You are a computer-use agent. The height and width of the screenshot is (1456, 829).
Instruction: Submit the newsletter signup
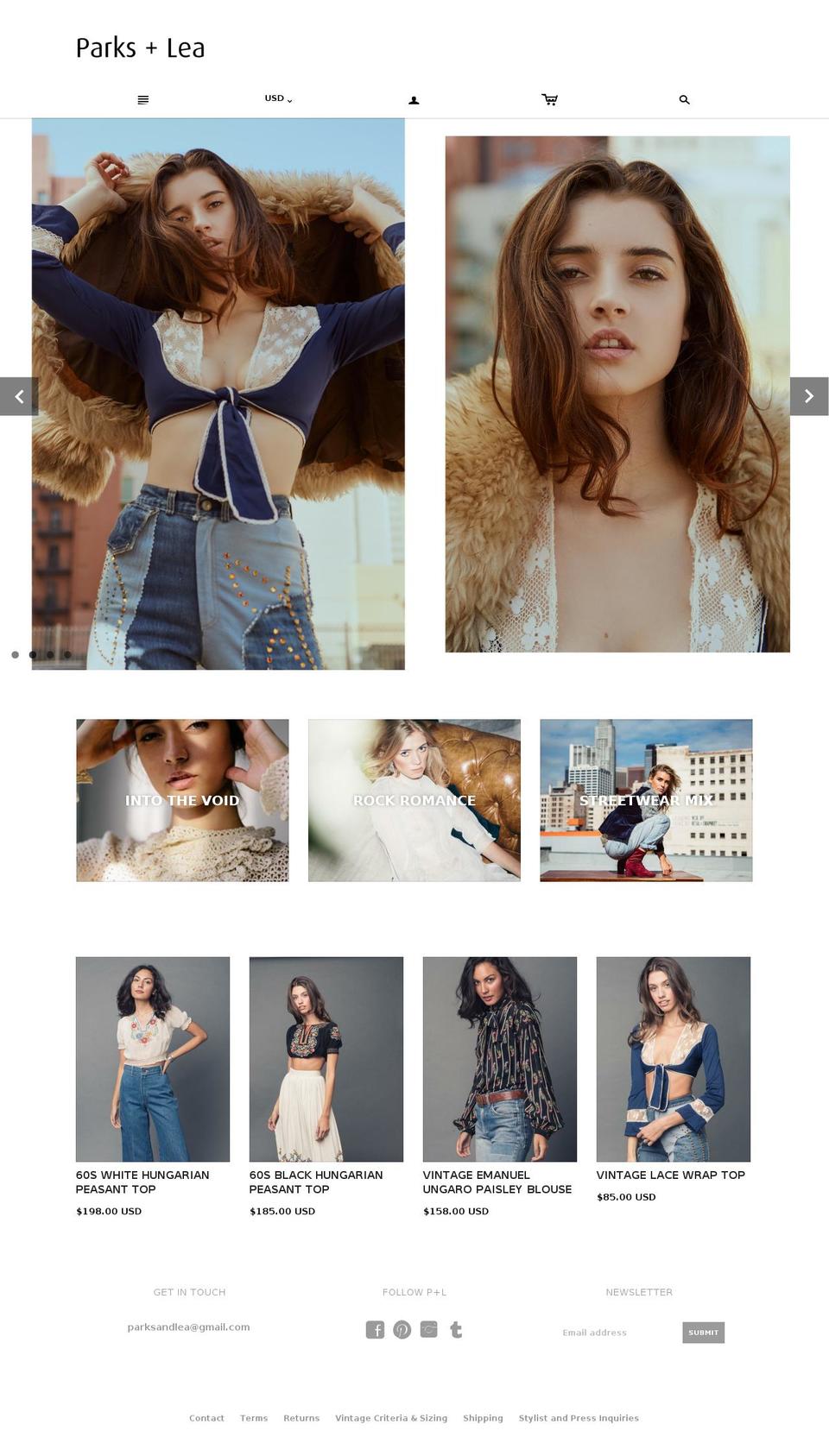704,1333
